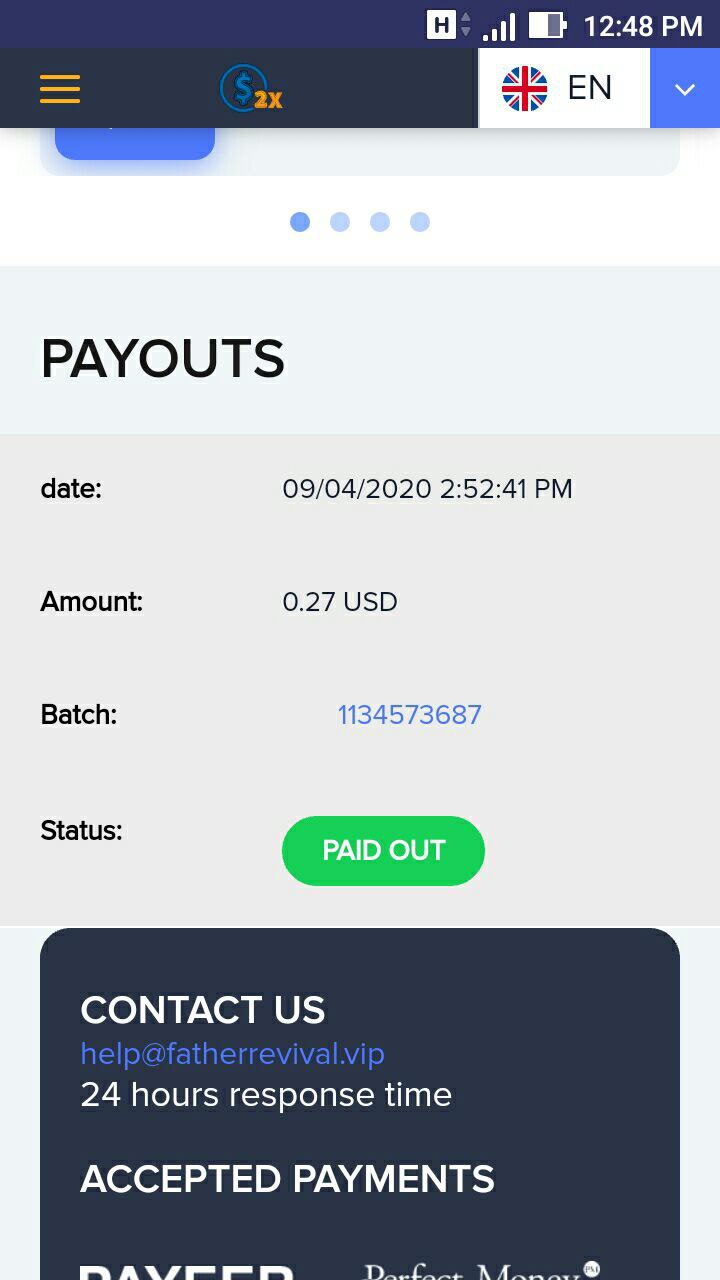Viewport: 720px width, 1280px height.
Task: Go to the fourth carousel dot
Action: click(420, 222)
